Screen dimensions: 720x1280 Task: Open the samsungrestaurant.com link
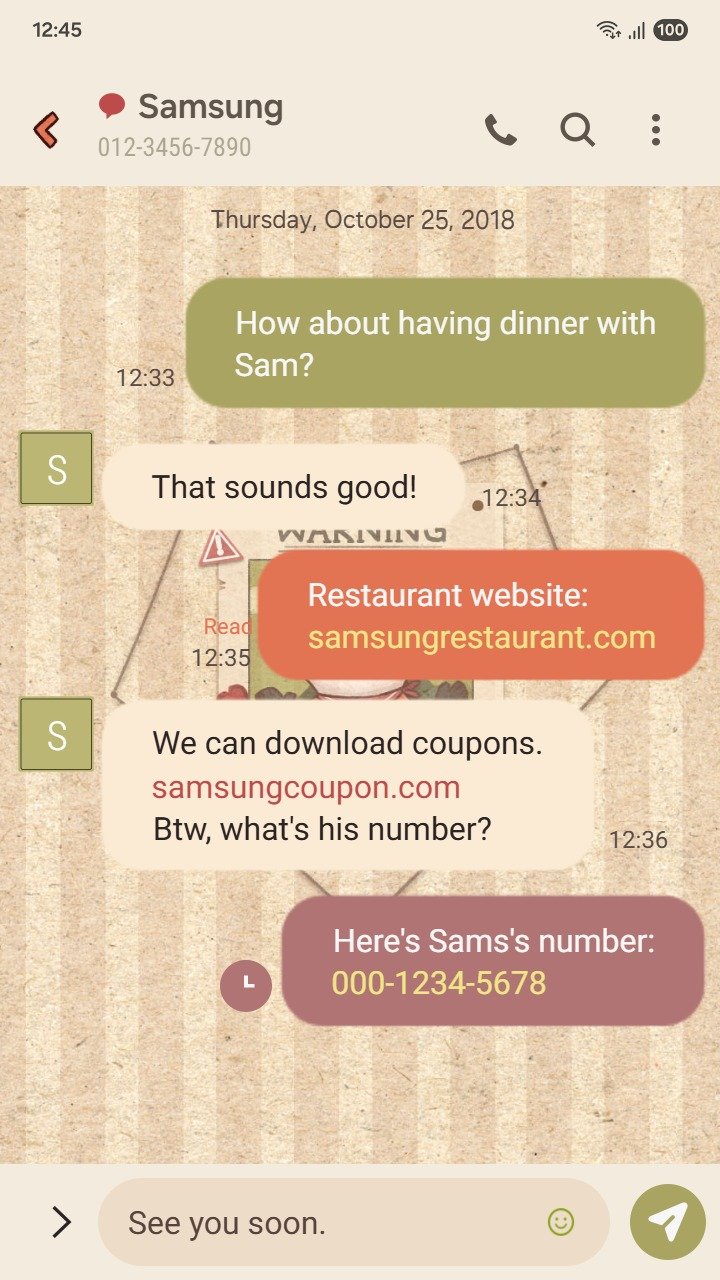481,637
